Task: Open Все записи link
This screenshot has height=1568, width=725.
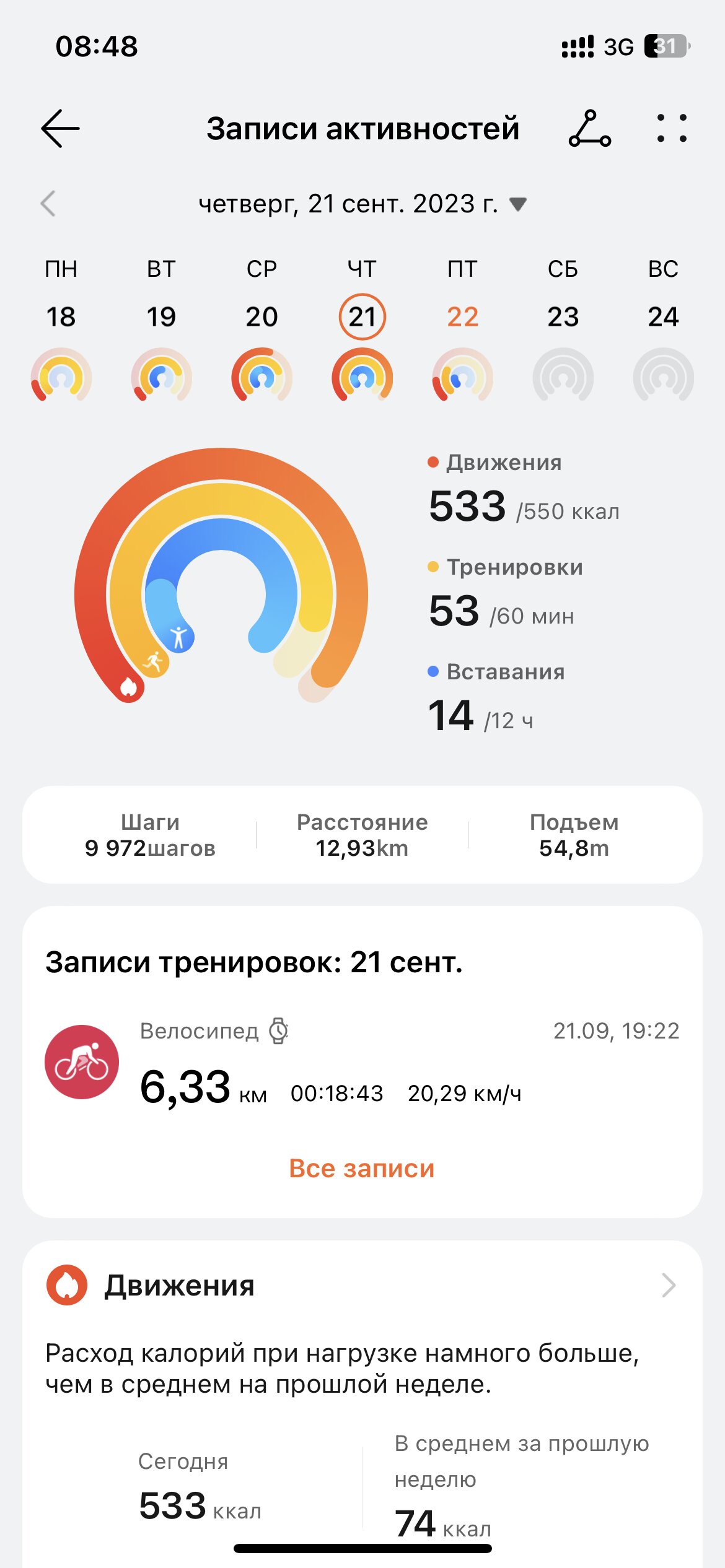Action: point(362,1169)
